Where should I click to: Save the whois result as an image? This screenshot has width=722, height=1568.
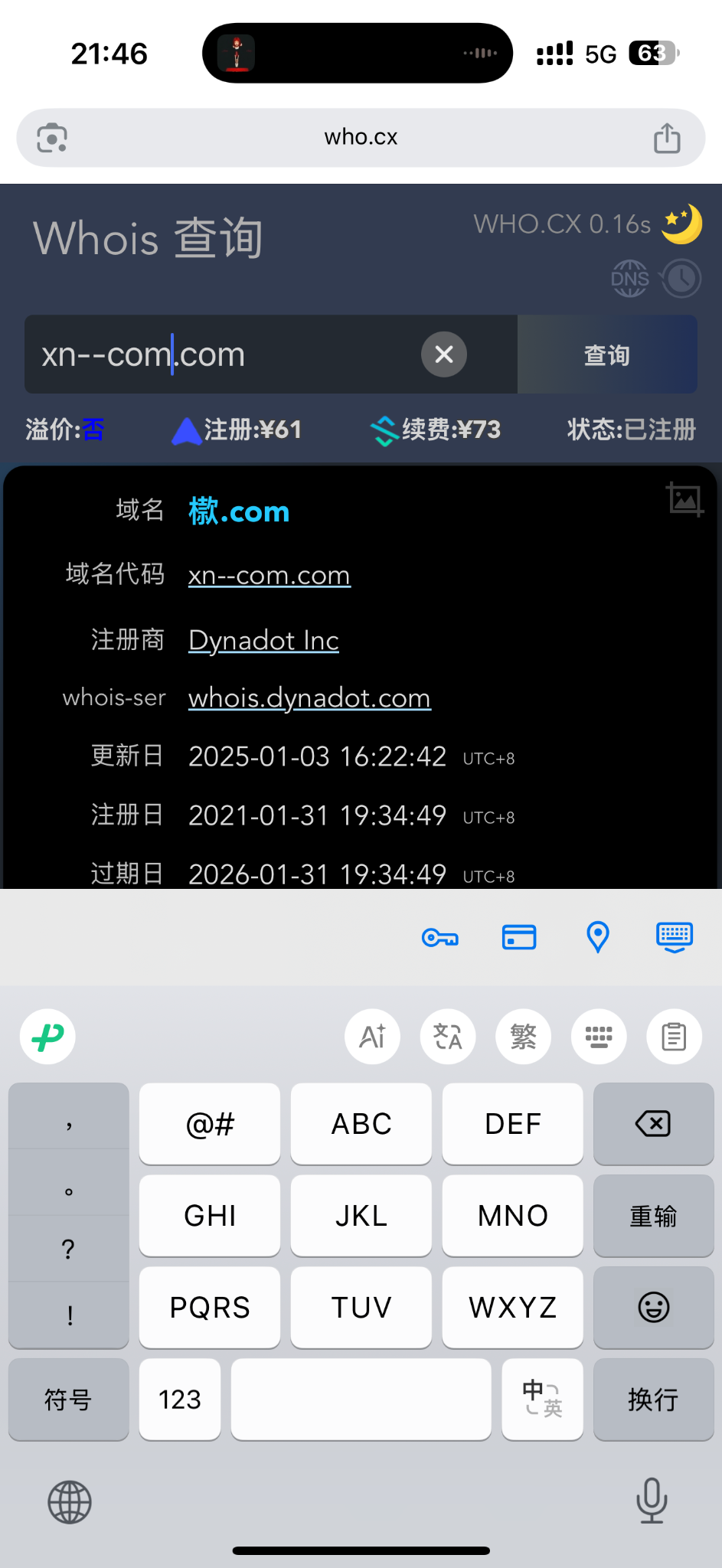684,500
